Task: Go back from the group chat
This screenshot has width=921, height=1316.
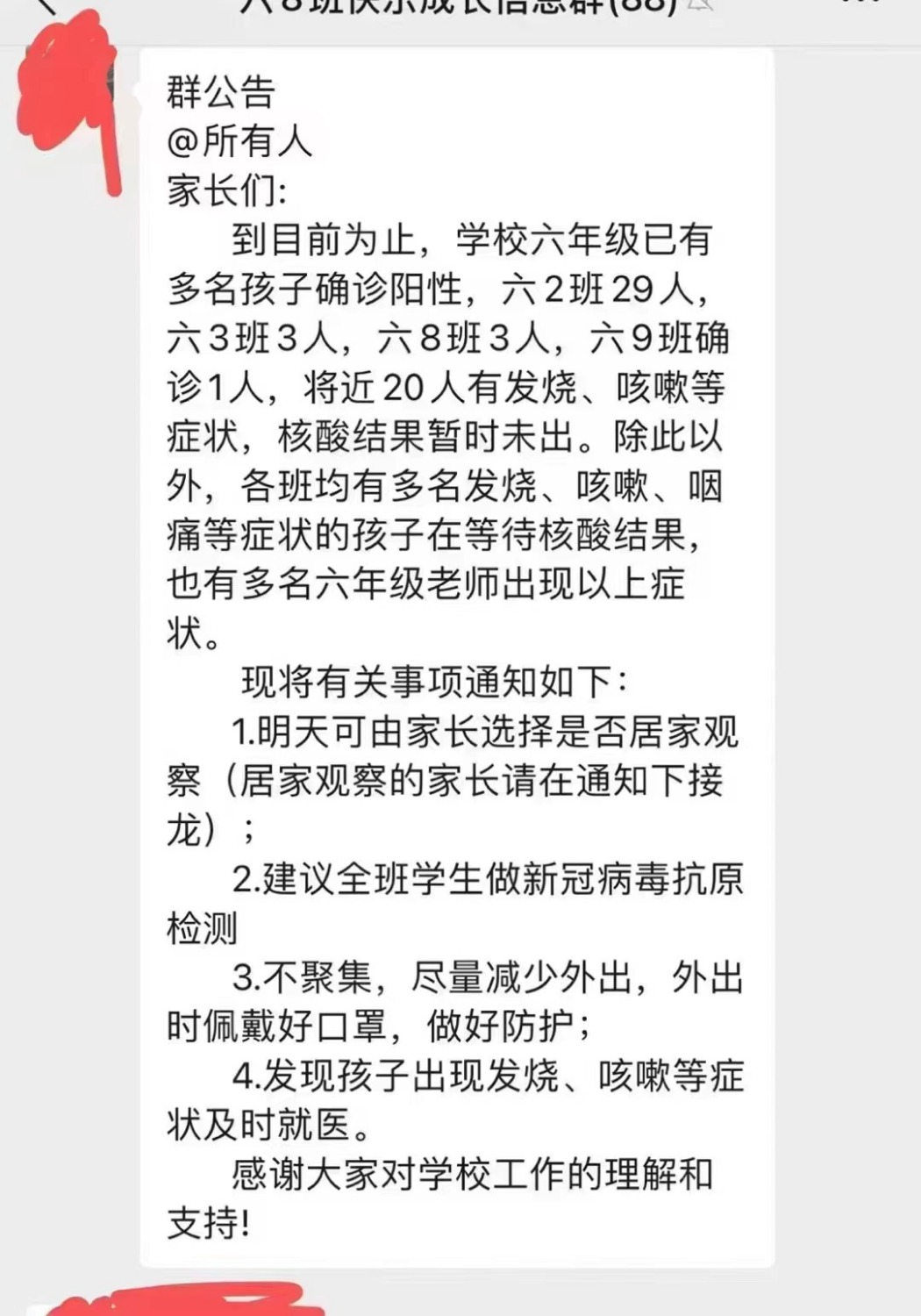Action: 46,5
